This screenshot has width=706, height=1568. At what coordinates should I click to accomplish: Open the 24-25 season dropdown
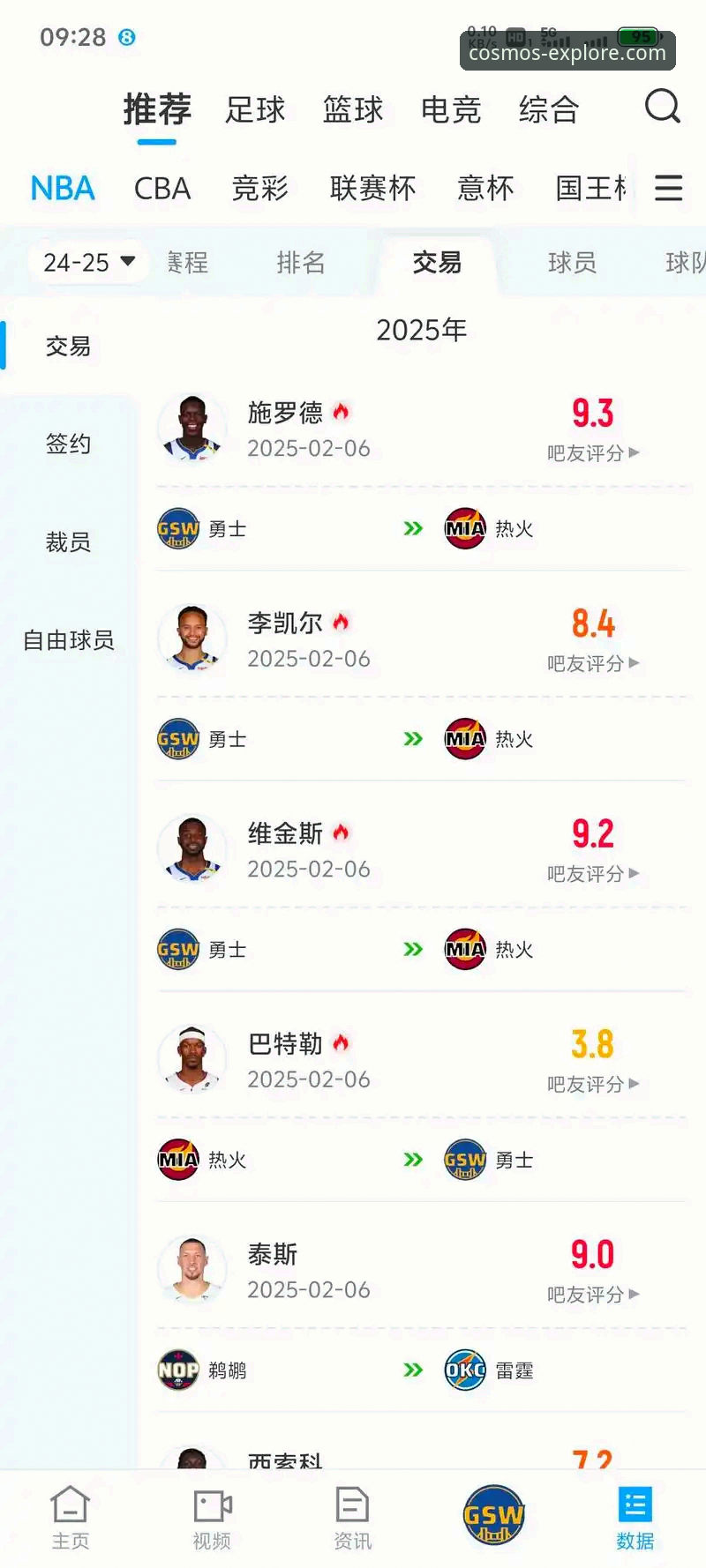(86, 262)
